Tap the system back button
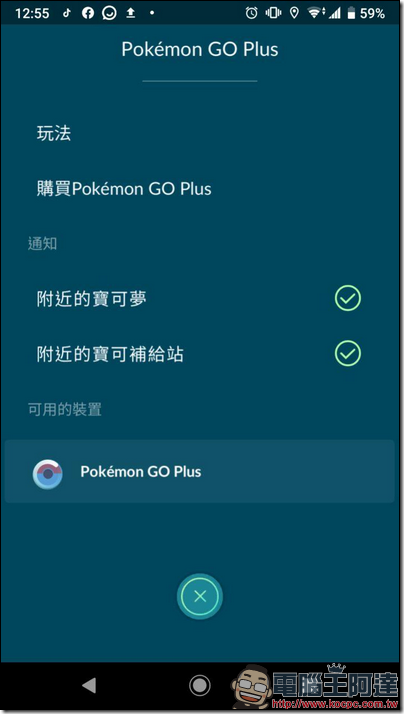The image size is (404, 714). click(89, 685)
